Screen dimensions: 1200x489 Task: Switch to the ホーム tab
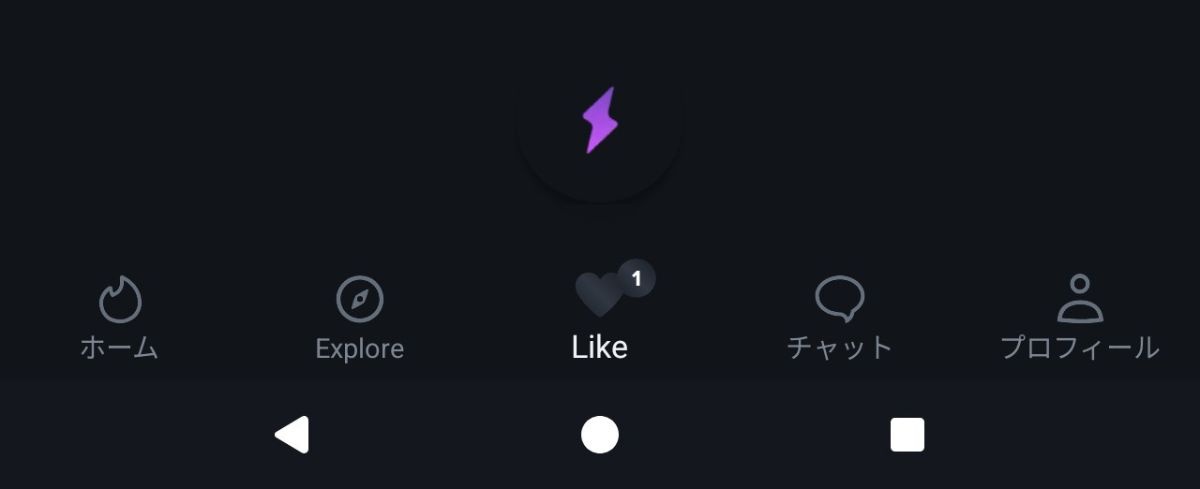120,318
